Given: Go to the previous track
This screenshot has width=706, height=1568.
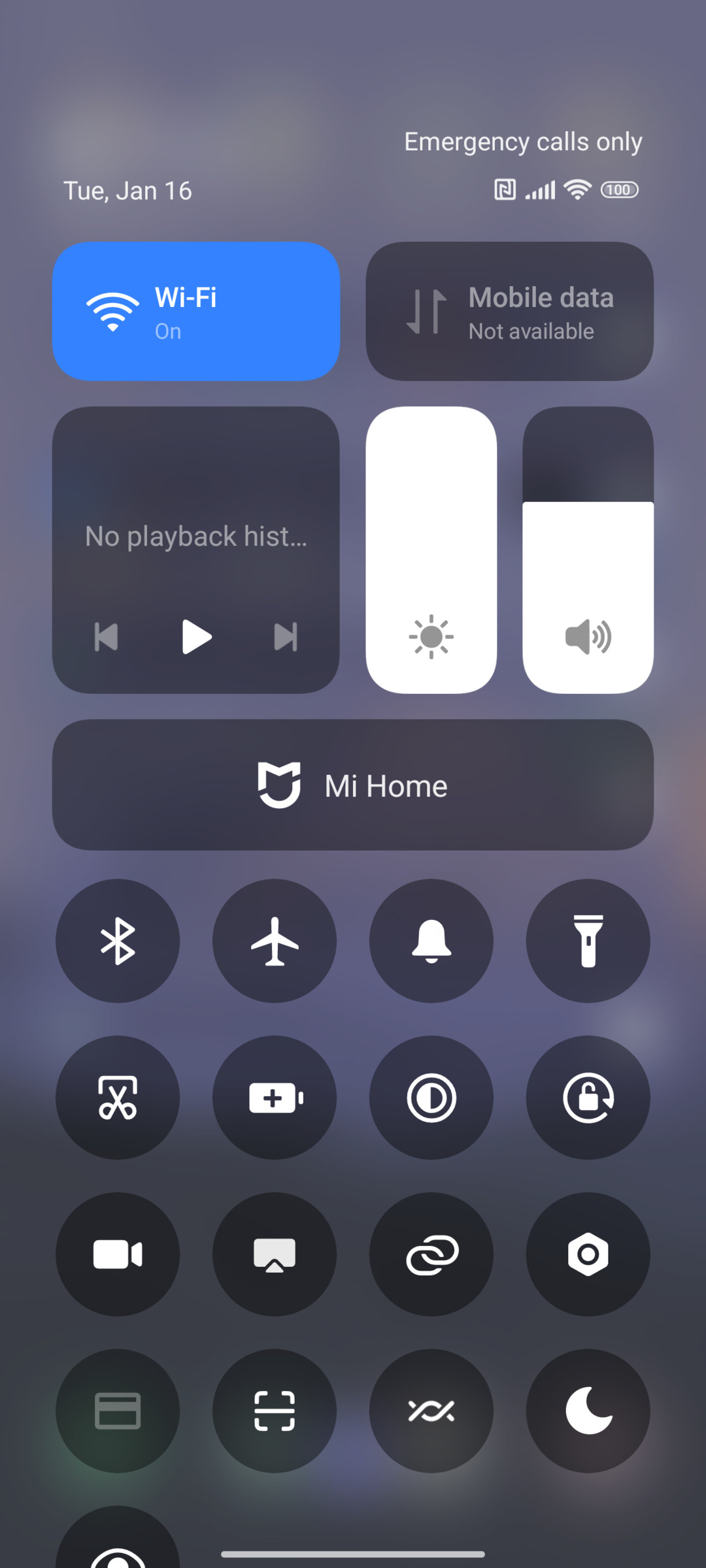Looking at the screenshot, I should point(107,636).
